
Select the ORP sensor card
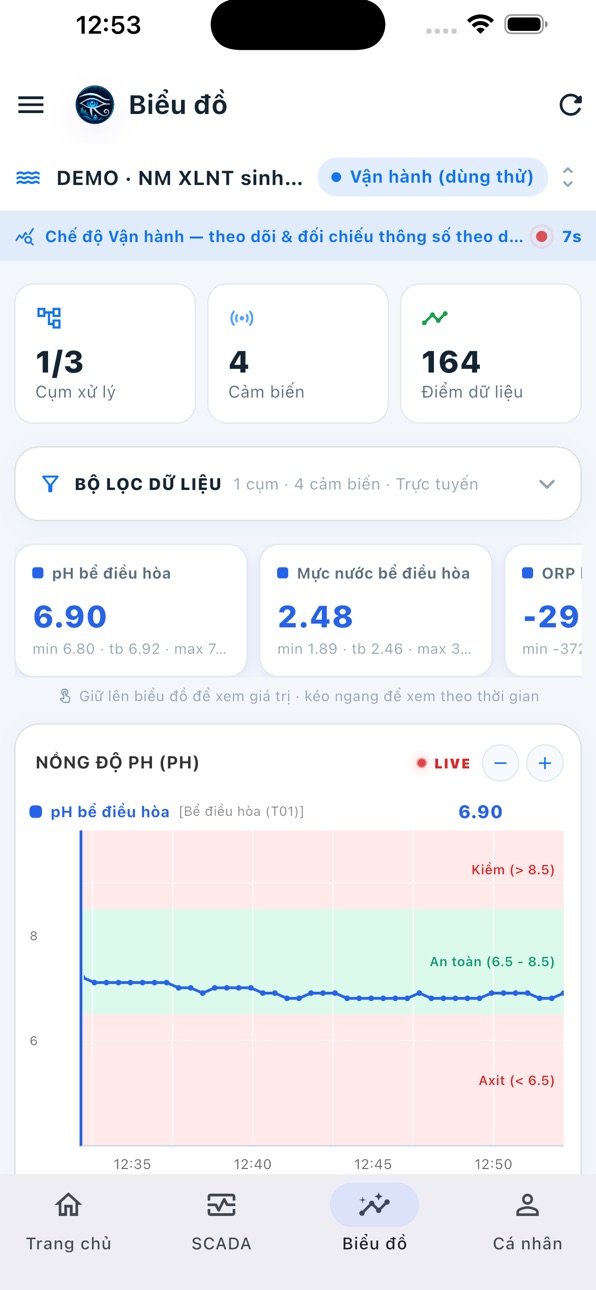[550, 611]
